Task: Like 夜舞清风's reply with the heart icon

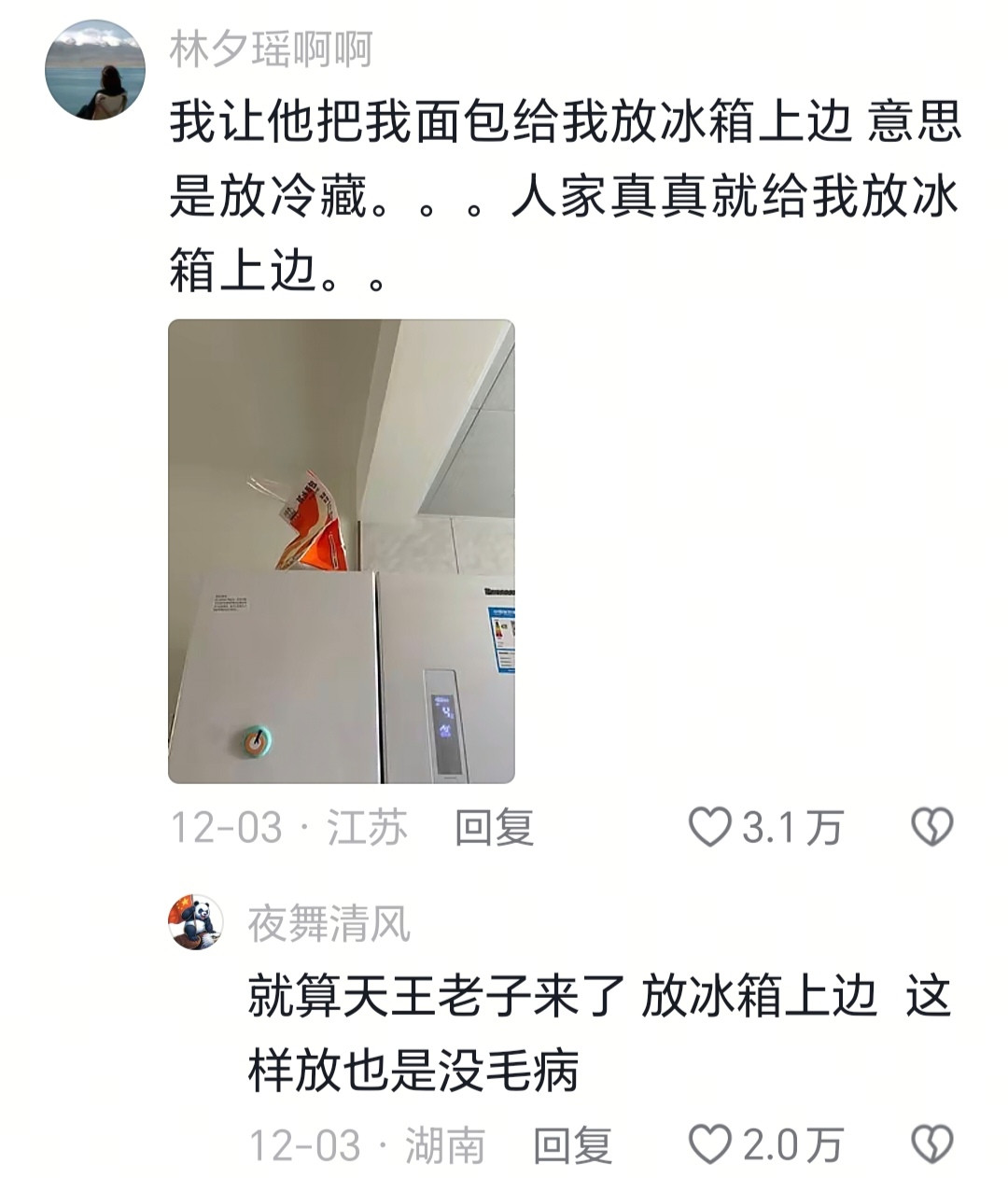Action: (713, 1140)
